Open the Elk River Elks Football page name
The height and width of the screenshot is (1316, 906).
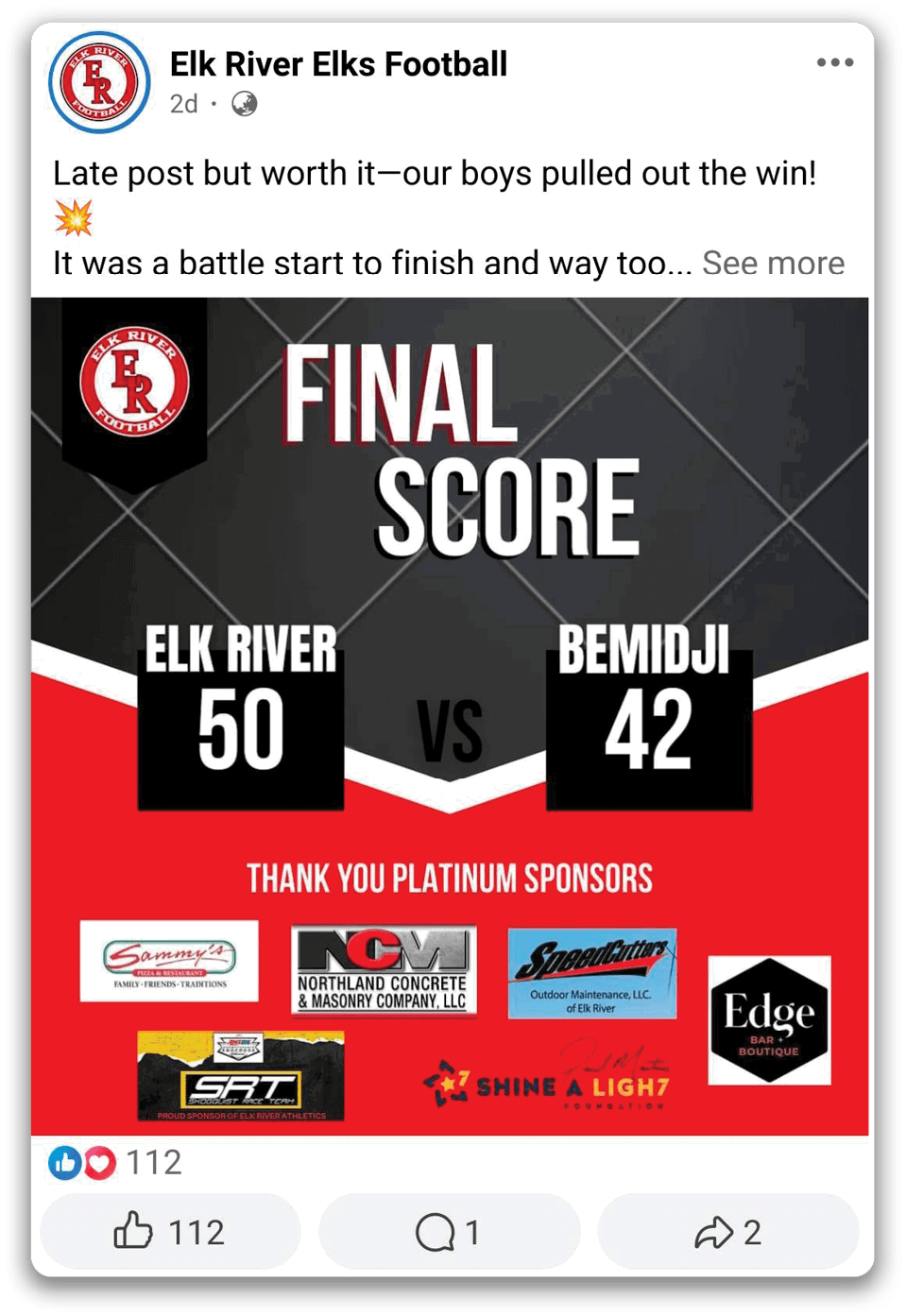[338, 64]
